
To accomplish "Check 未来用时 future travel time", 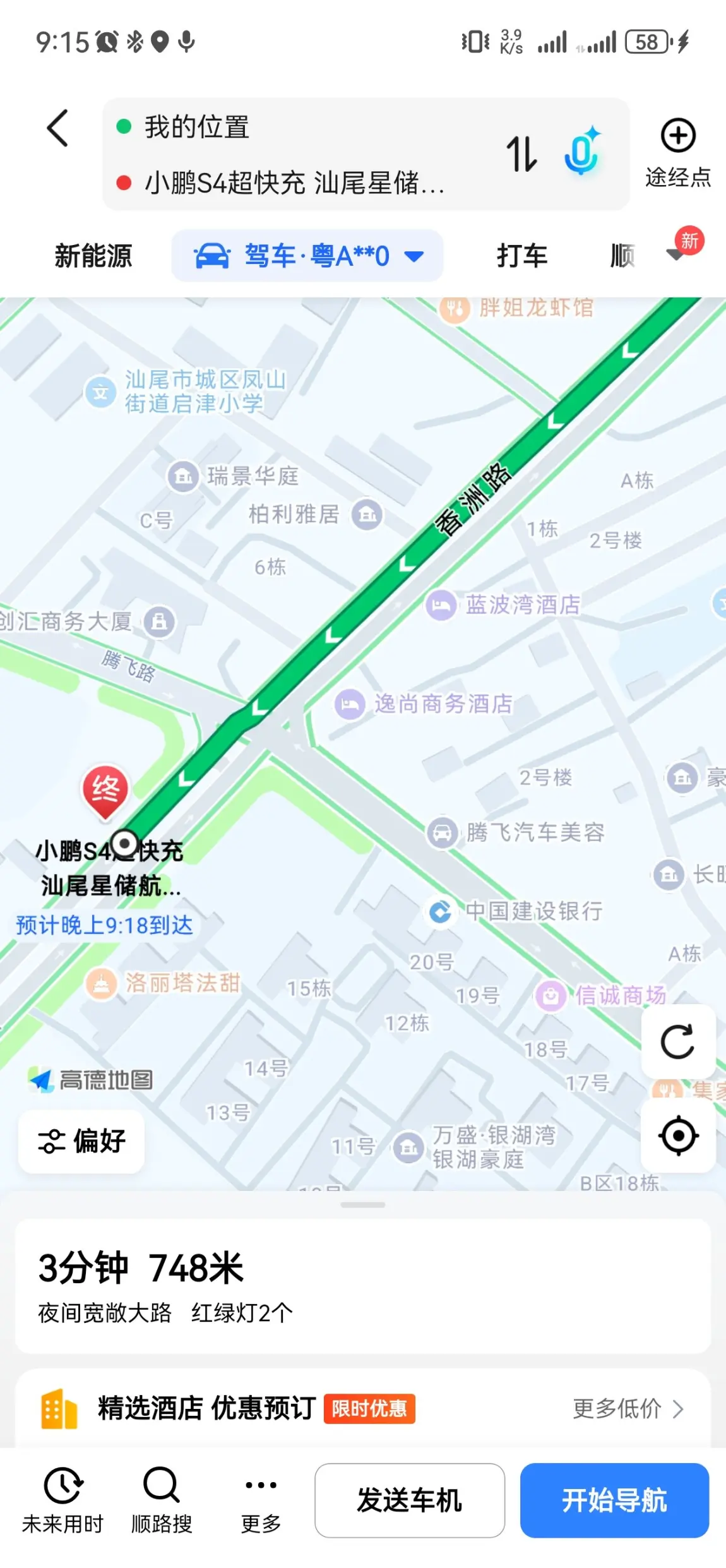I will (x=62, y=1500).
